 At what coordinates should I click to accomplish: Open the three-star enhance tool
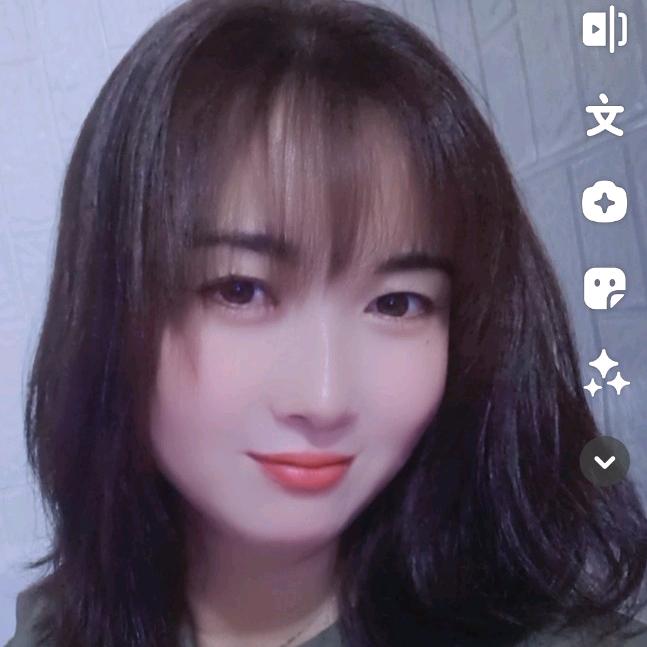pos(606,373)
